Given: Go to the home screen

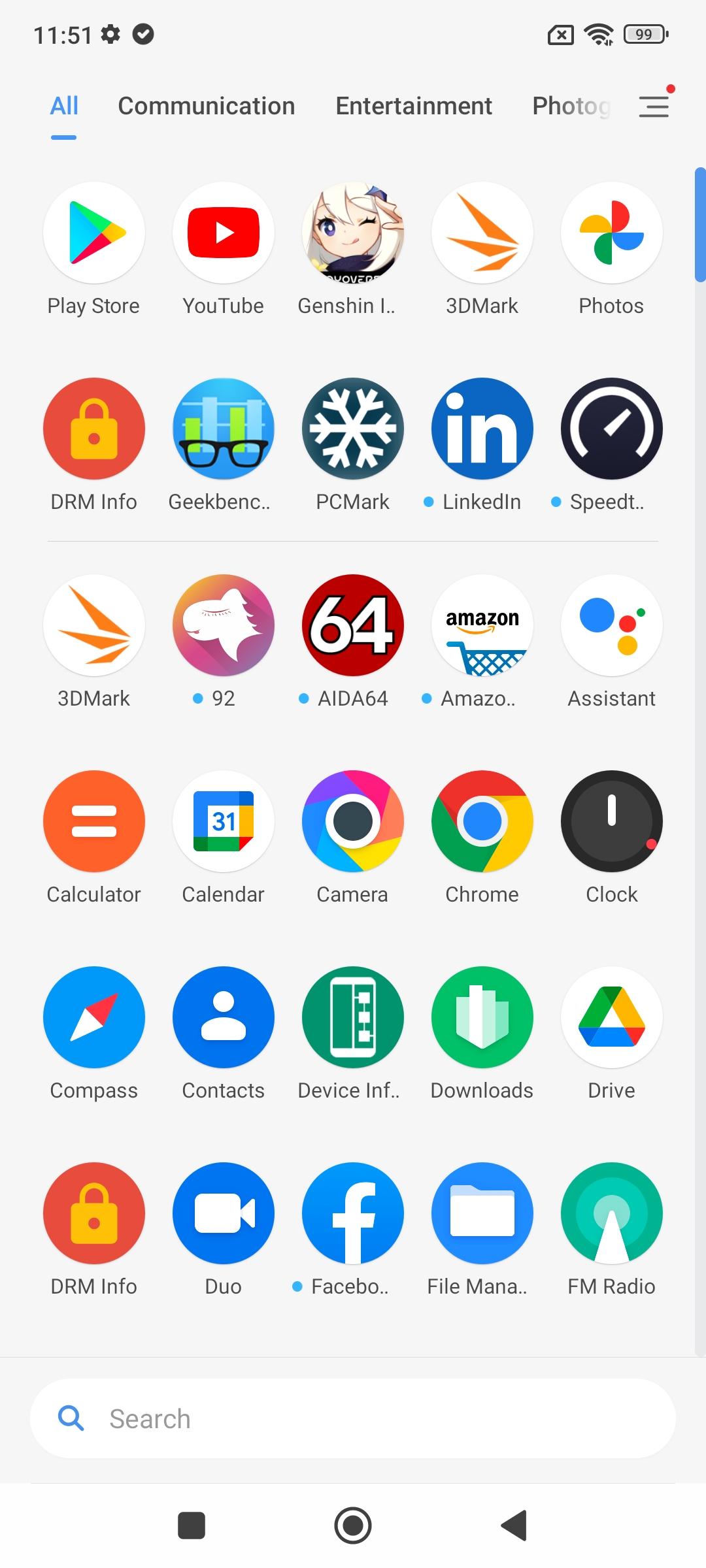Looking at the screenshot, I should point(353,1526).
